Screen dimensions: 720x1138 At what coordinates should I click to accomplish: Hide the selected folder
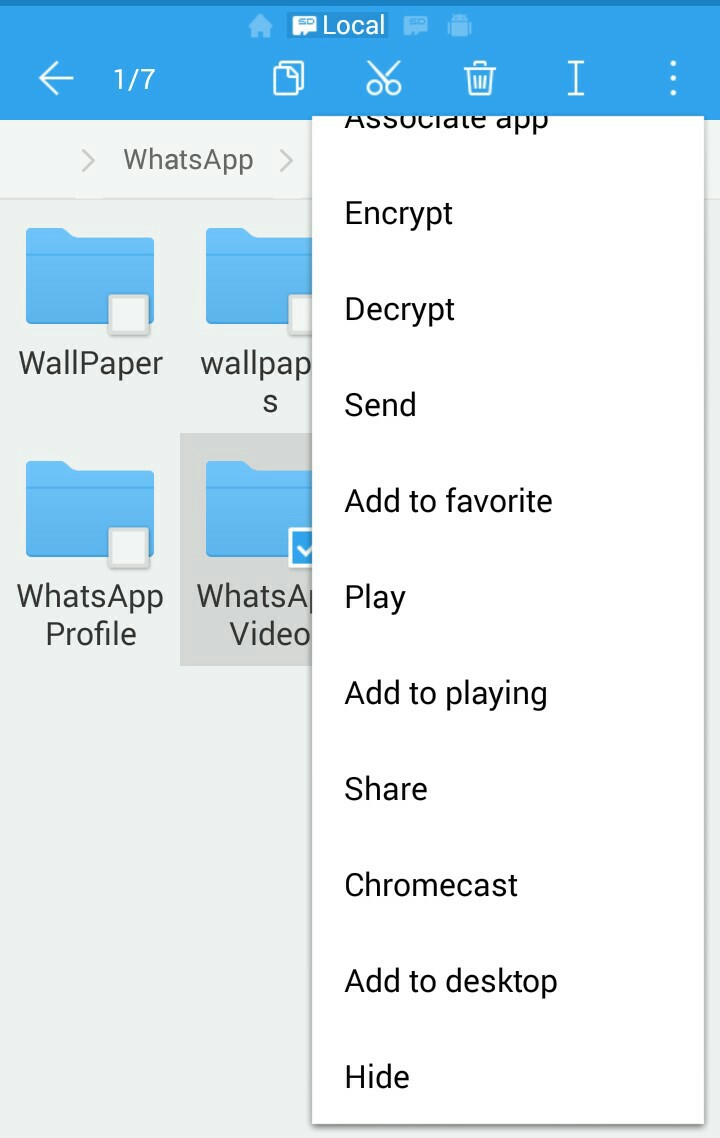(377, 1077)
